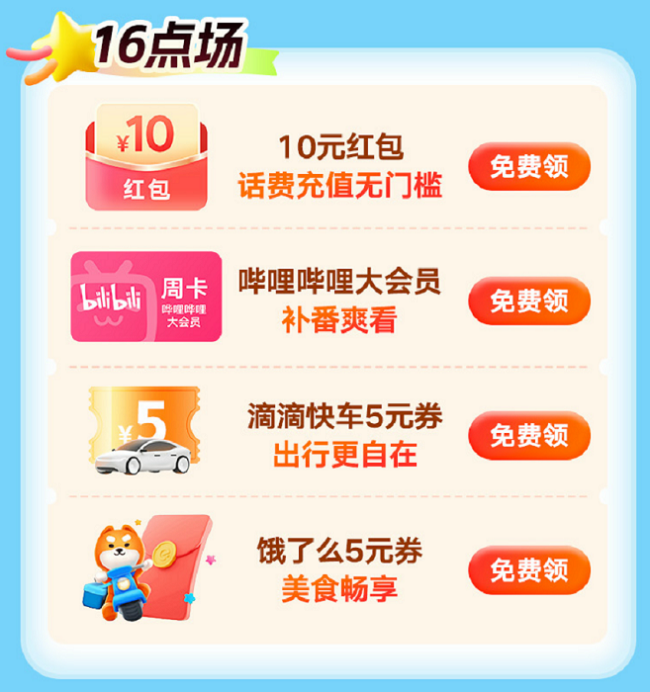This screenshot has width=650, height=692.
Task: Get the free 滴滴快车5元券
Action: click(529, 435)
